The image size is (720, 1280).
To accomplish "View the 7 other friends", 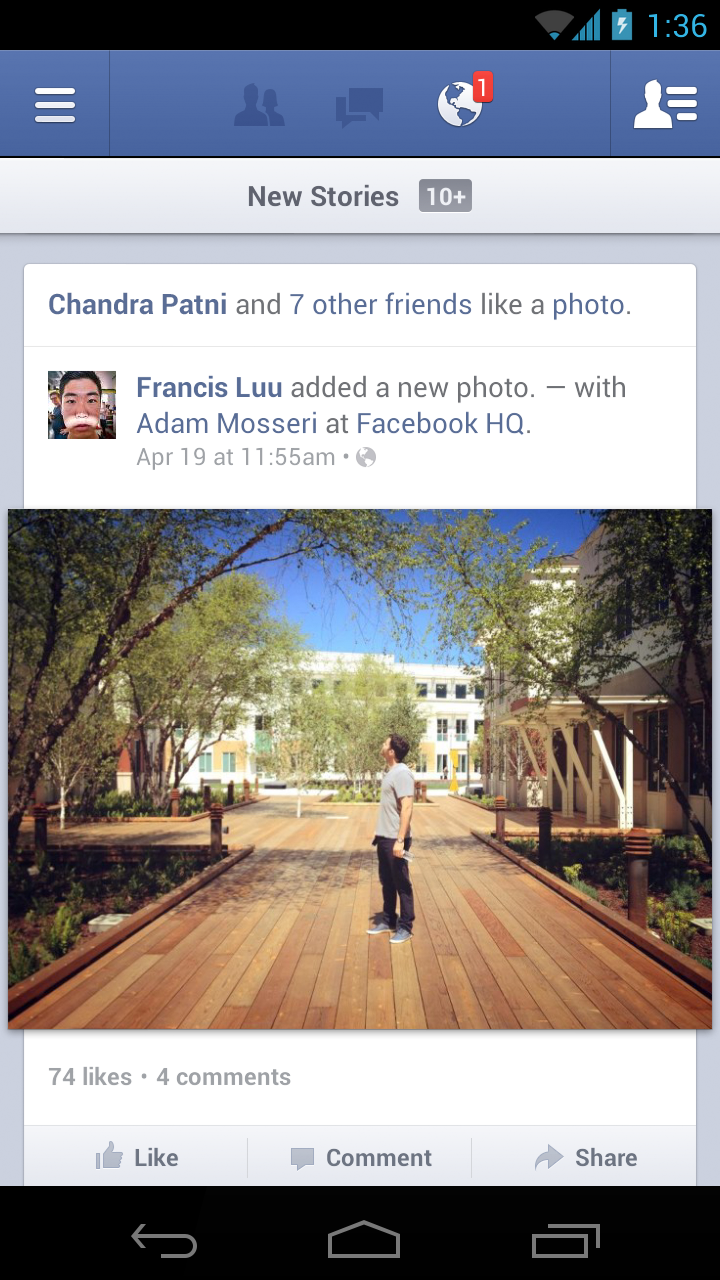I will 380,305.
